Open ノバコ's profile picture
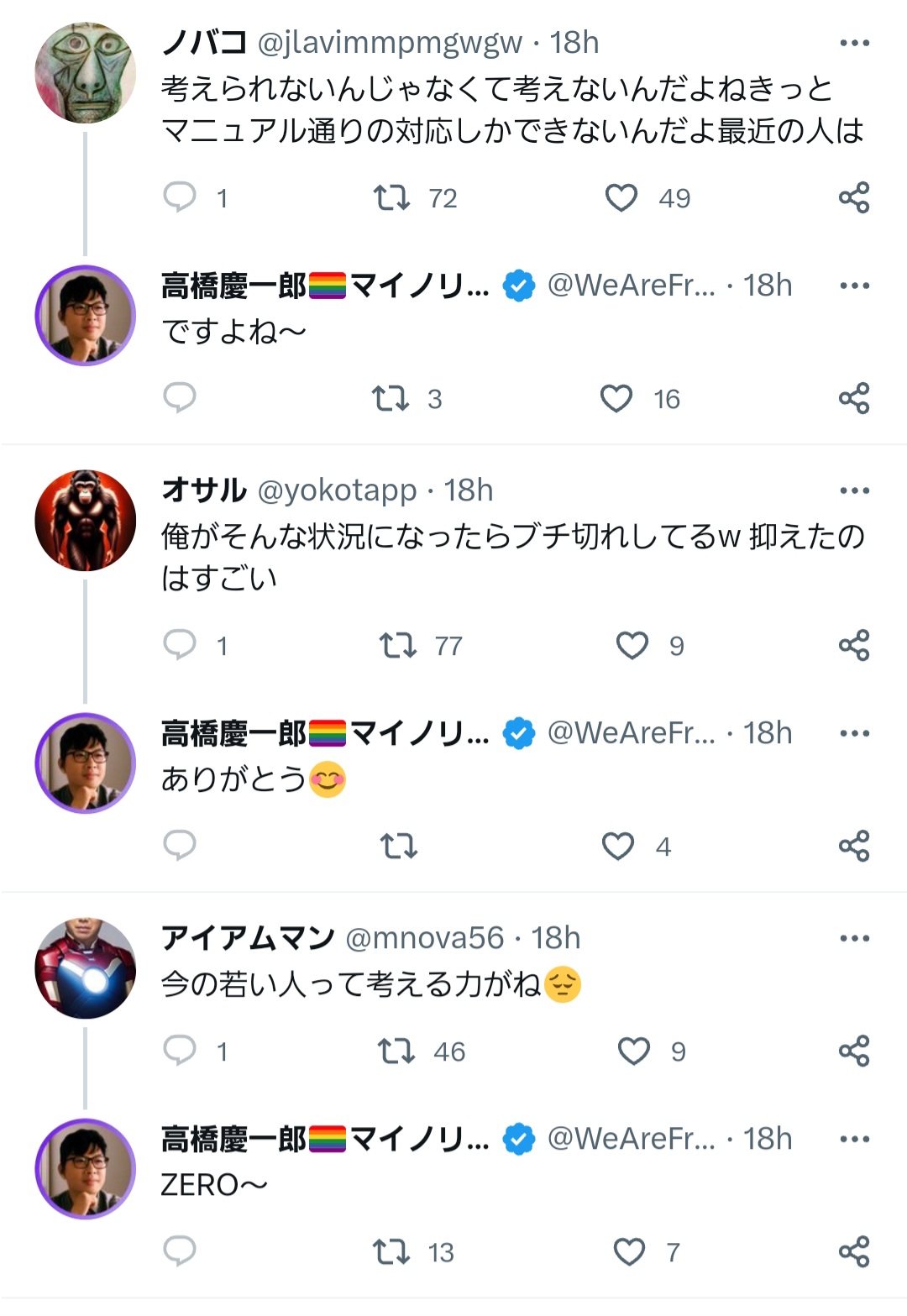The height and width of the screenshot is (1316, 907). coord(86,74)
